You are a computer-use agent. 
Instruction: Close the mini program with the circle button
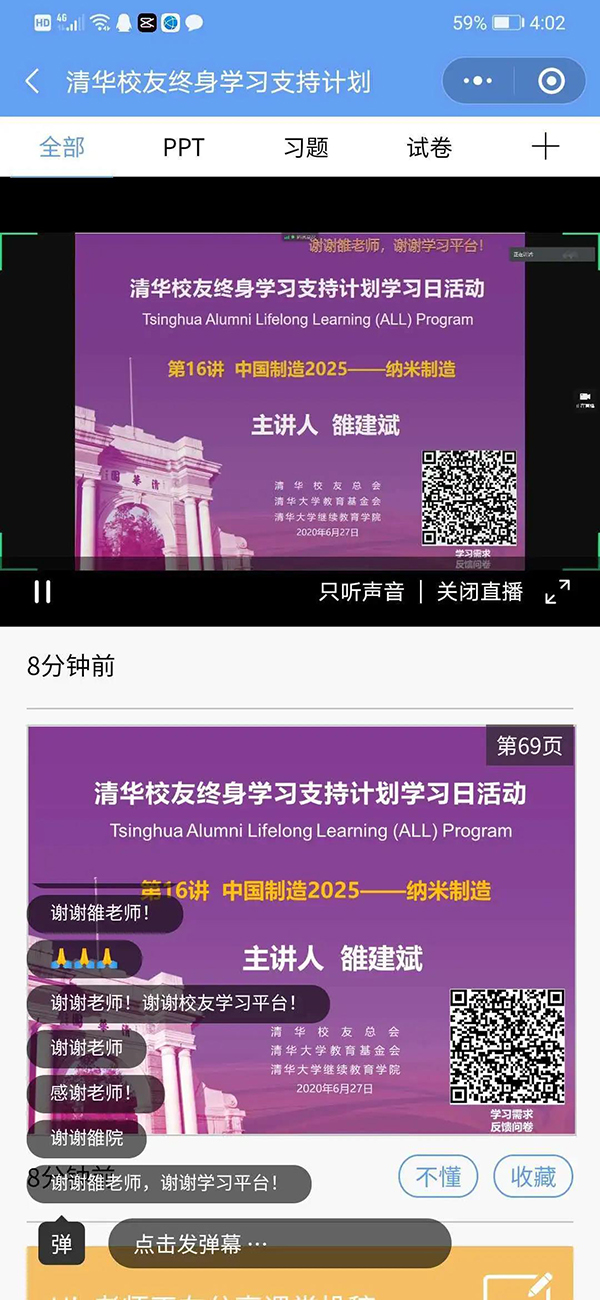pos(551,81)
